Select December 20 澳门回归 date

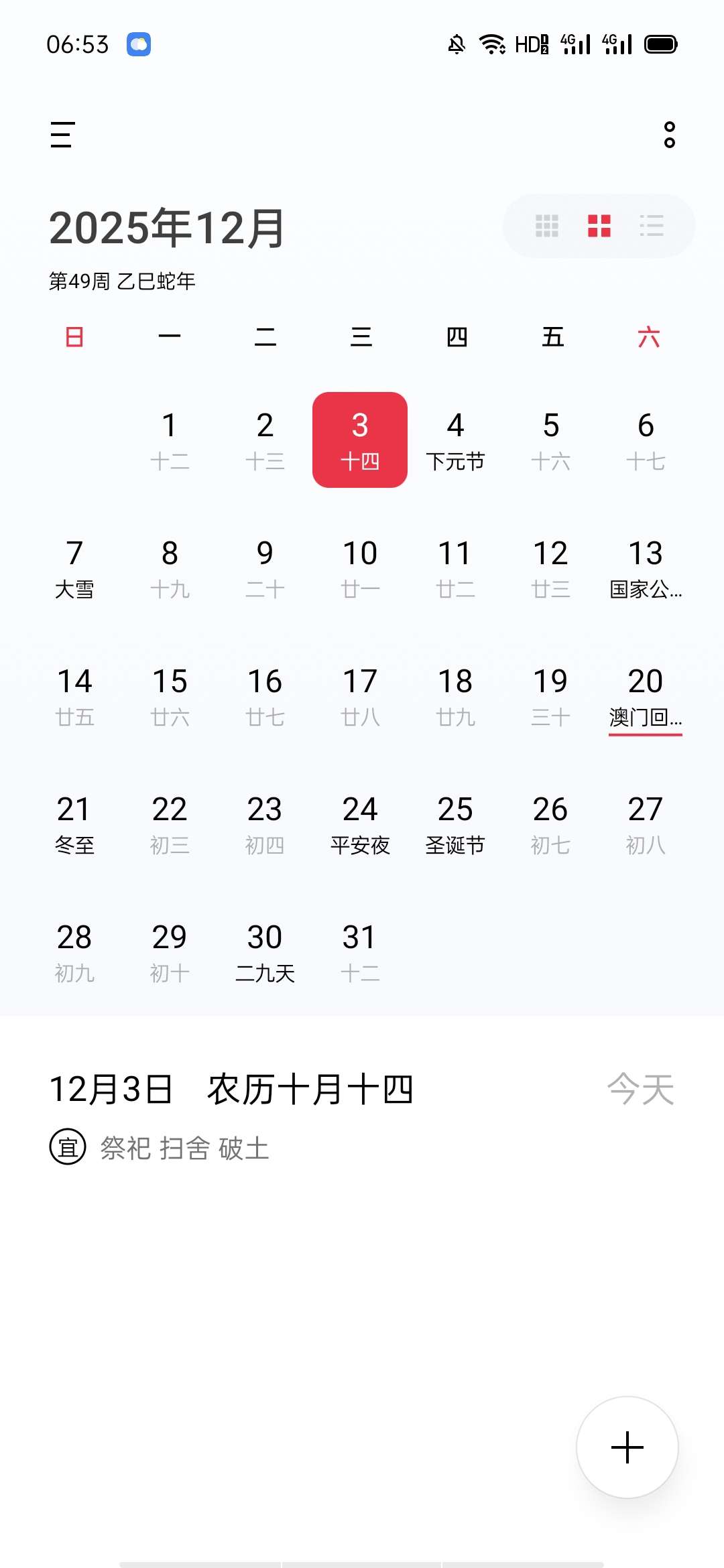[x=646, y=696]
